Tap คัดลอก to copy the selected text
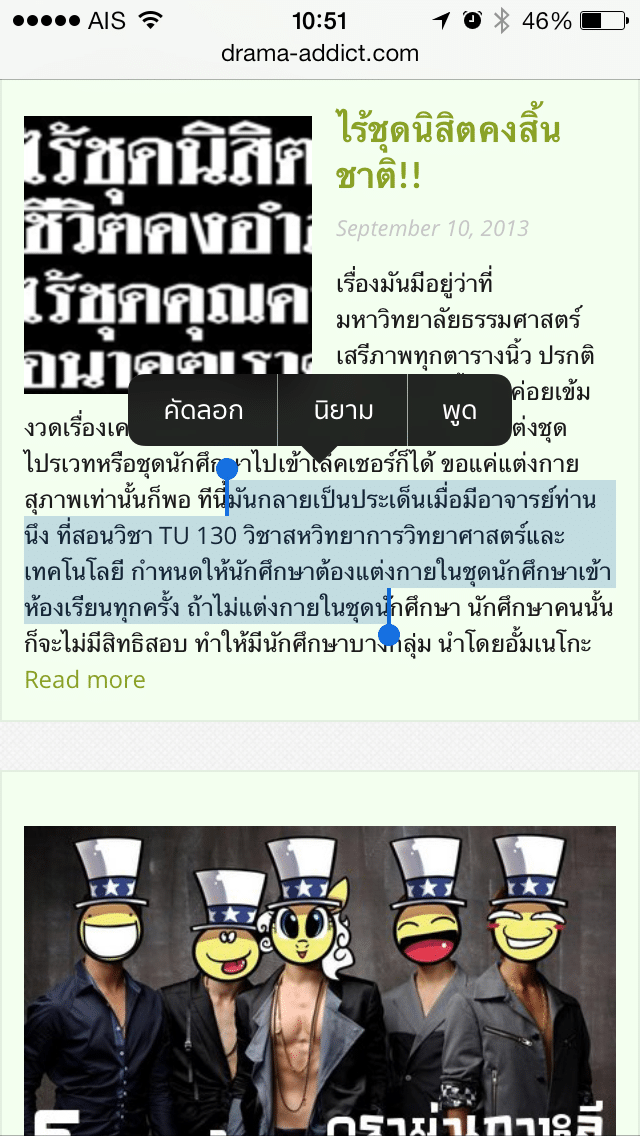640x1136 pixels. click(x=203, y=410)
